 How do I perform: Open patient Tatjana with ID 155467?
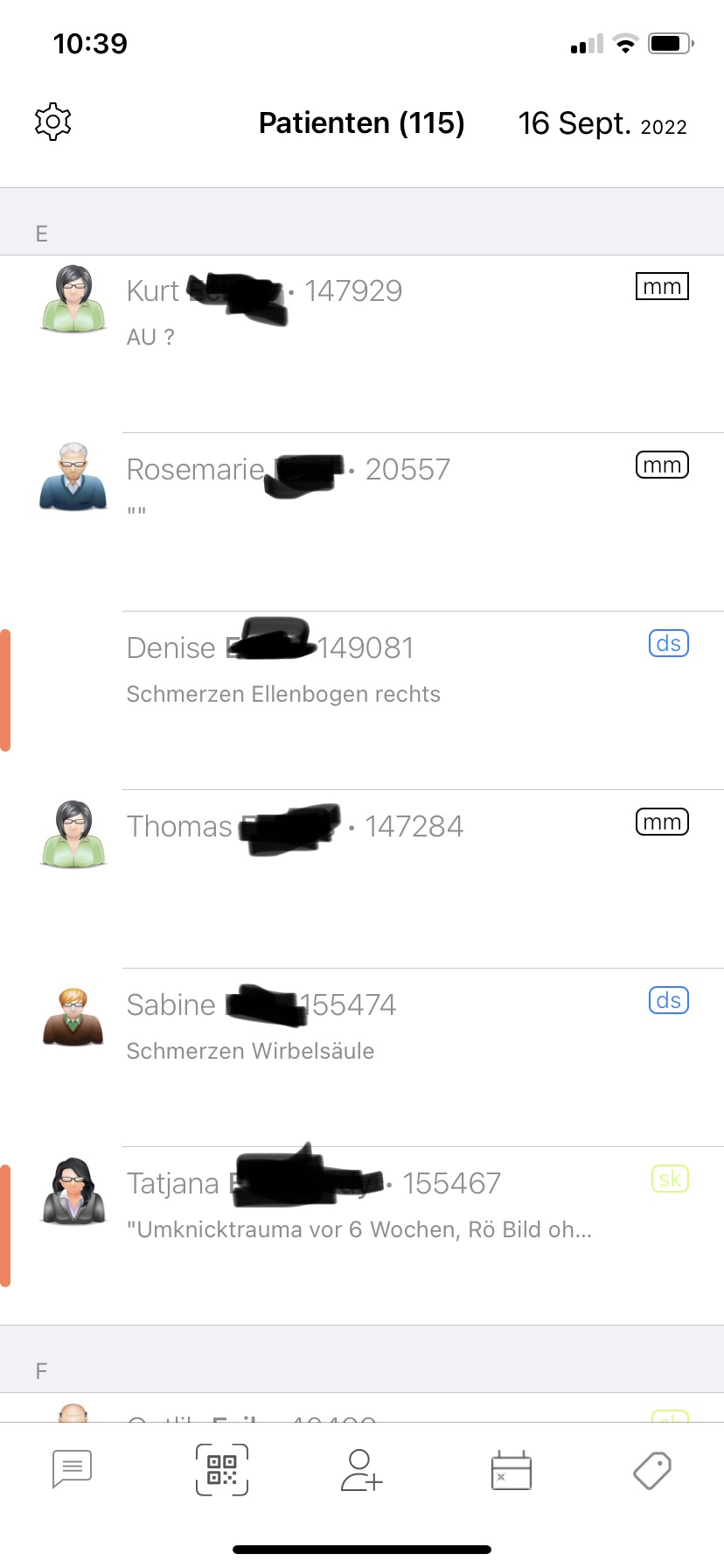[x=362, y=1236]
